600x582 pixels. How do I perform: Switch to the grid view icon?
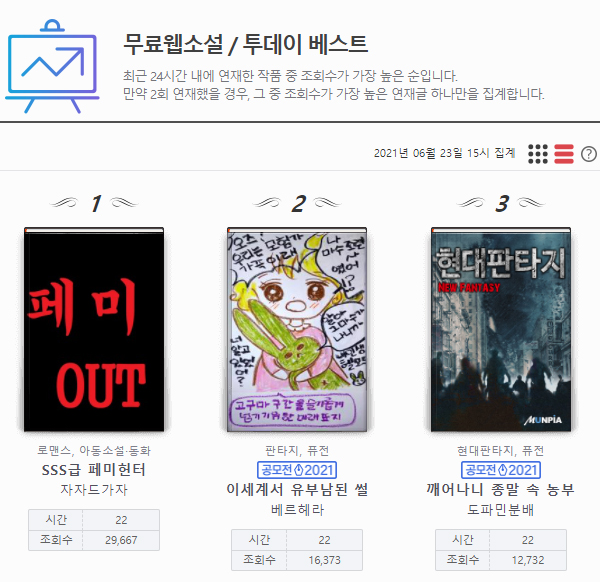tap(538, 153)
